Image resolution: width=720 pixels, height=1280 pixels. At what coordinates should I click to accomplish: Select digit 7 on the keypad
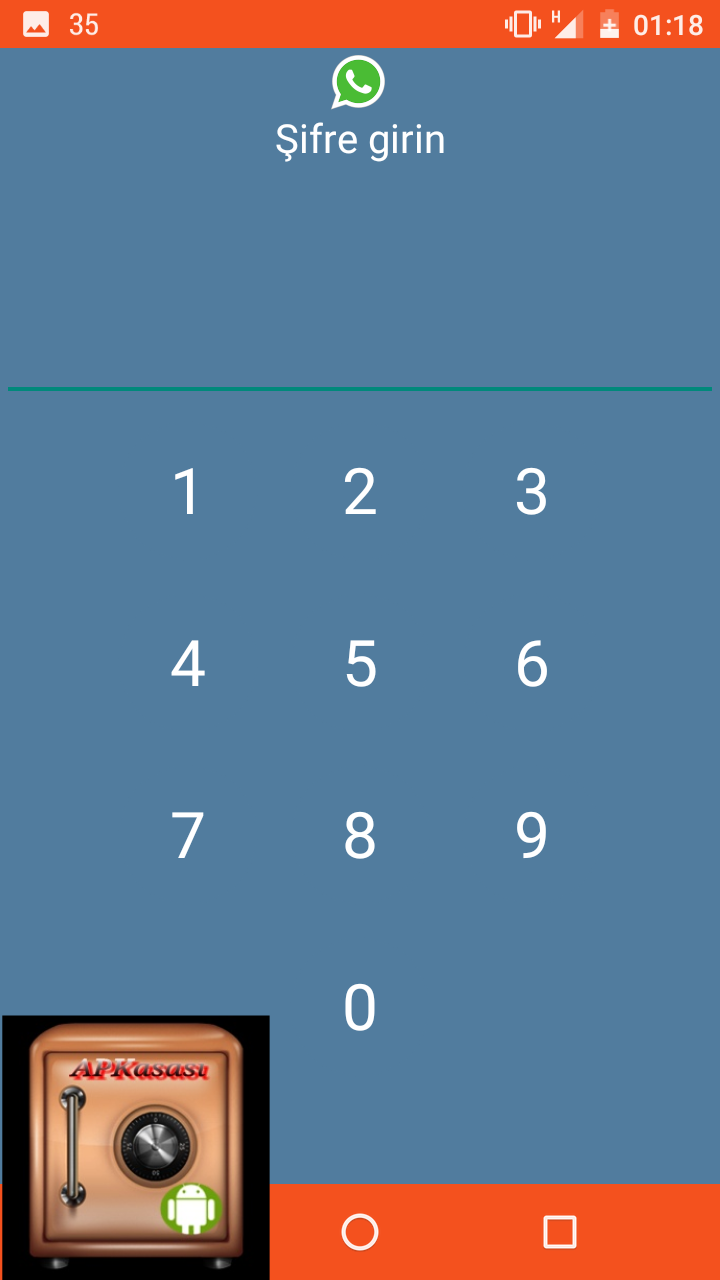pyautogui.click(x=187, y=836)
